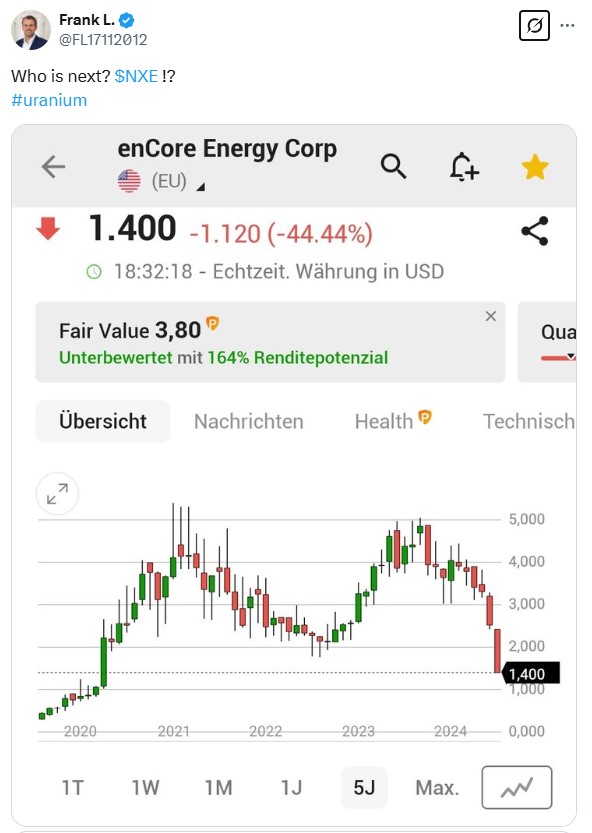Open the #uranium hashtag

point(49,100)
